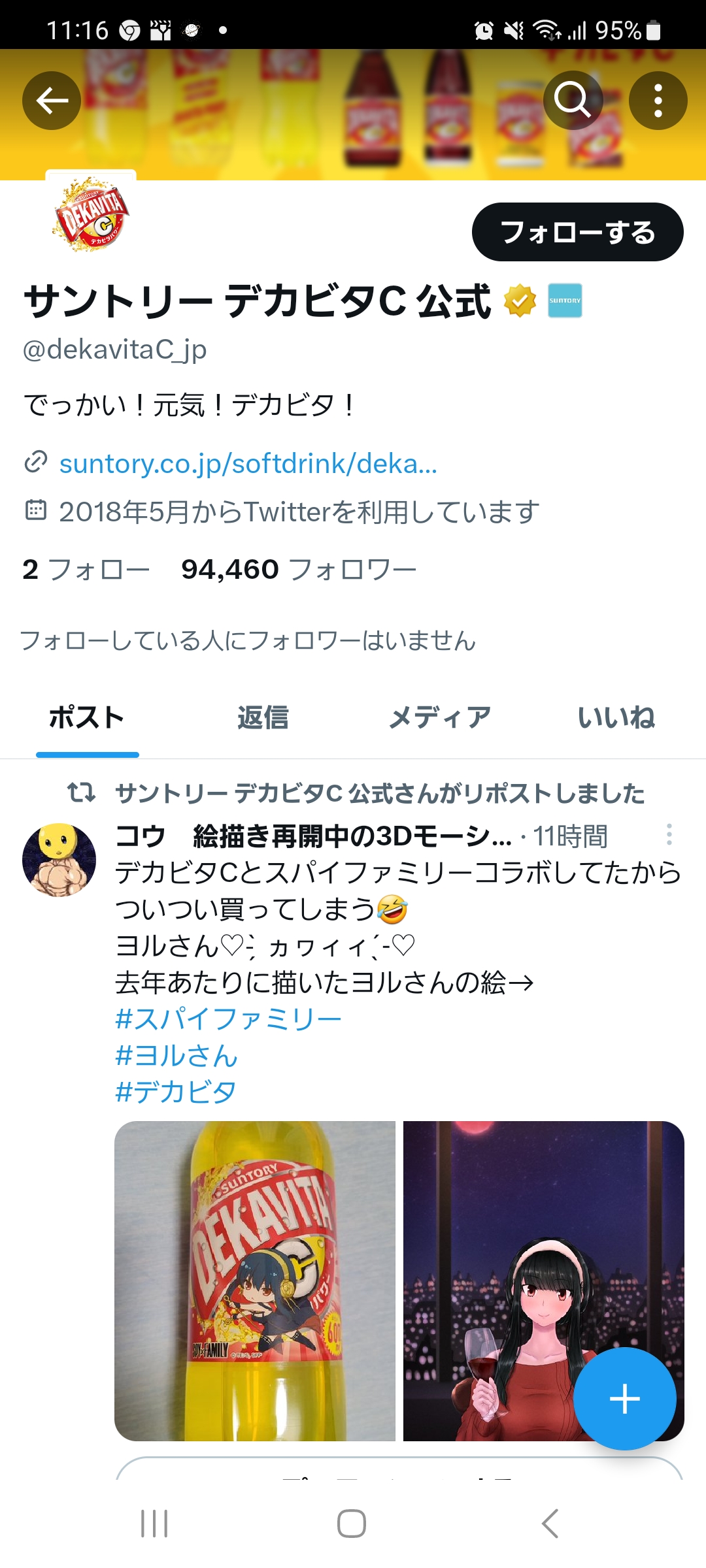Switch to the メディア tab
This screenshot has height=1568, width=706.
pyautogui.click(x=439, y=717)
